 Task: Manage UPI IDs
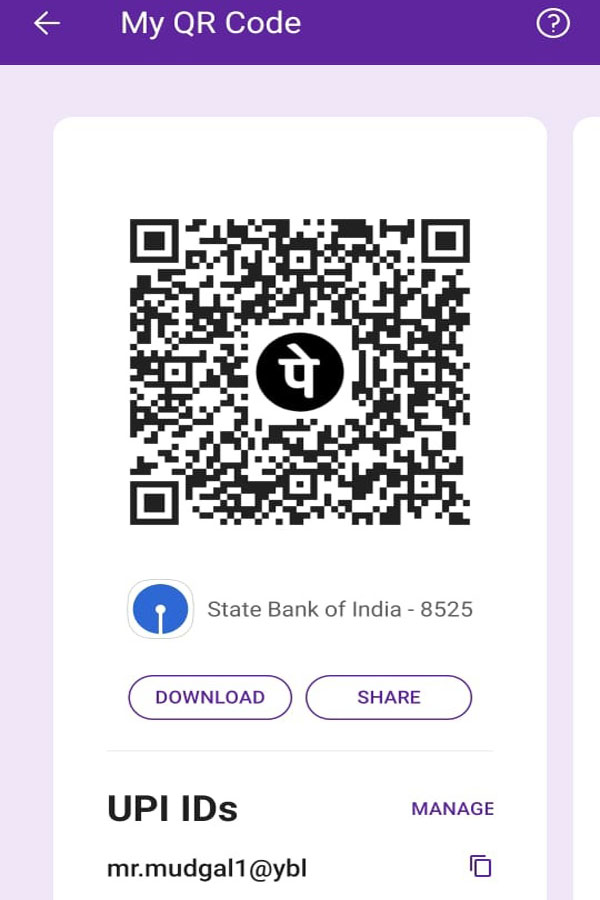point(452,808)
